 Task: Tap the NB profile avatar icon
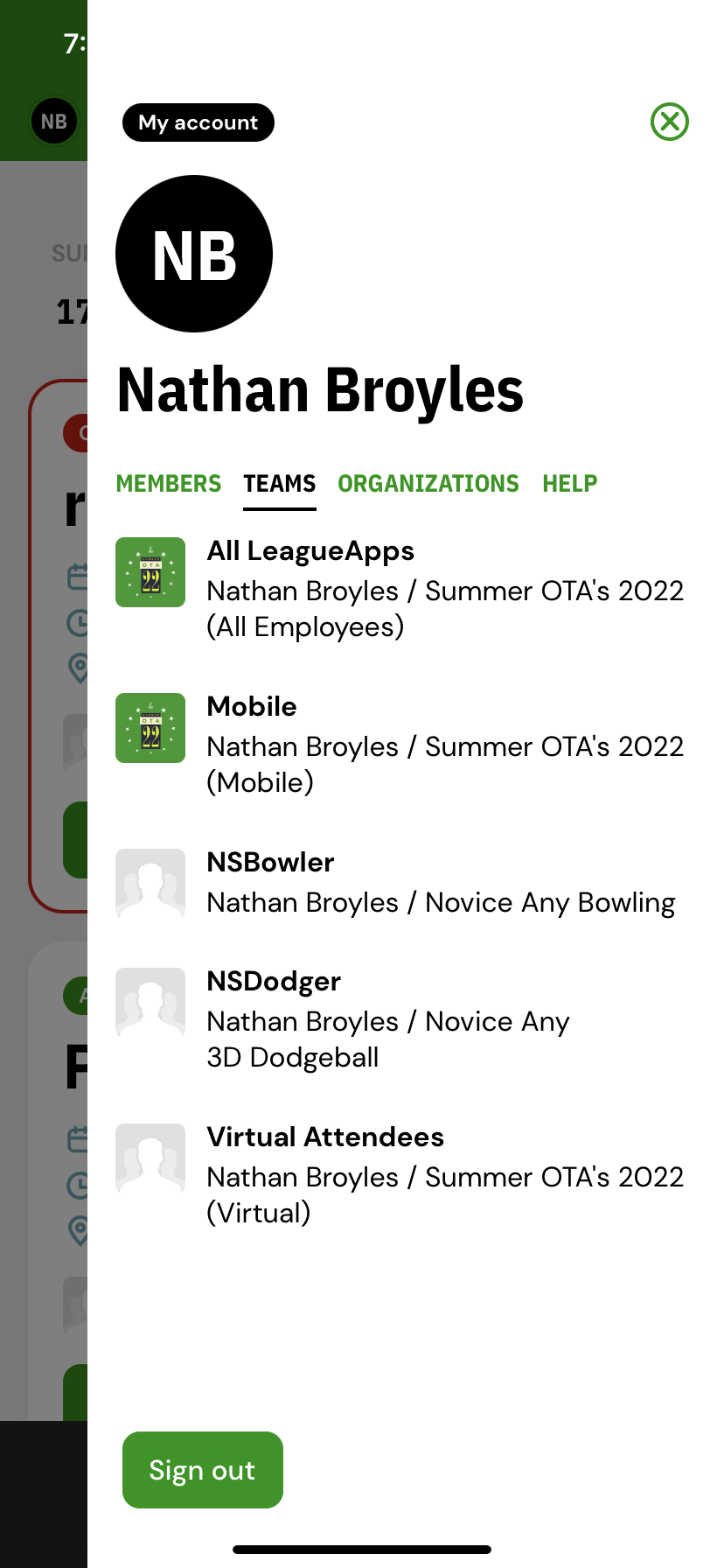point(193,253)
